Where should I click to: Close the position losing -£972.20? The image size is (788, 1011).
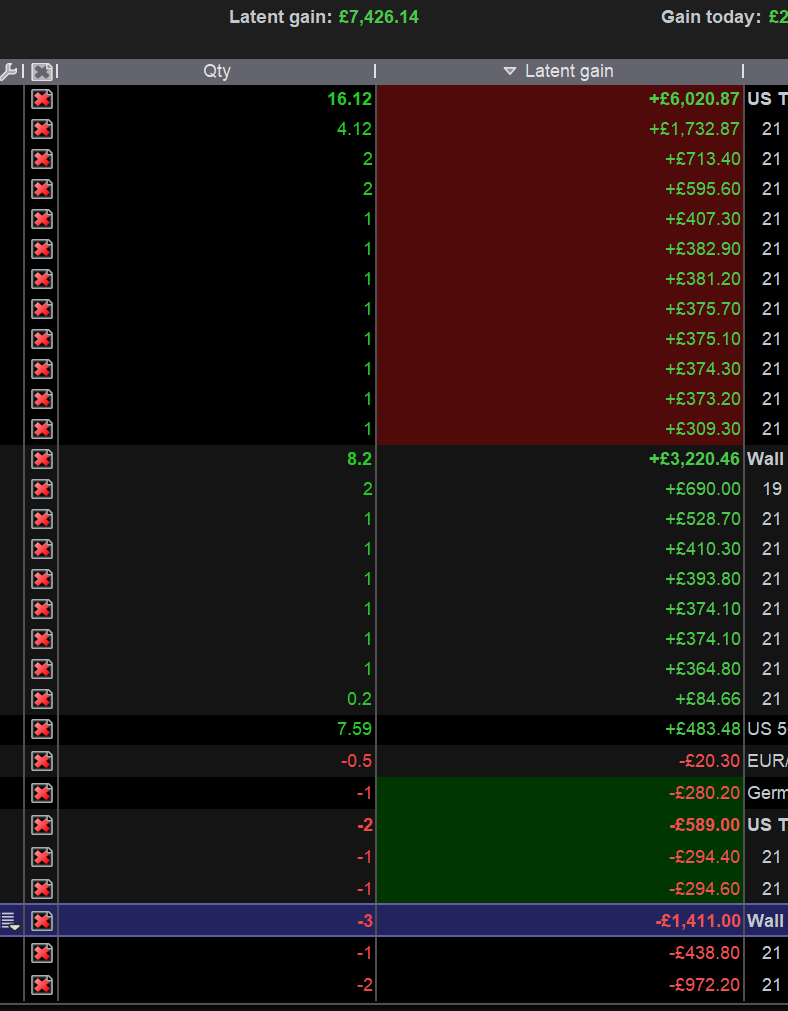[x=41, y=985]
